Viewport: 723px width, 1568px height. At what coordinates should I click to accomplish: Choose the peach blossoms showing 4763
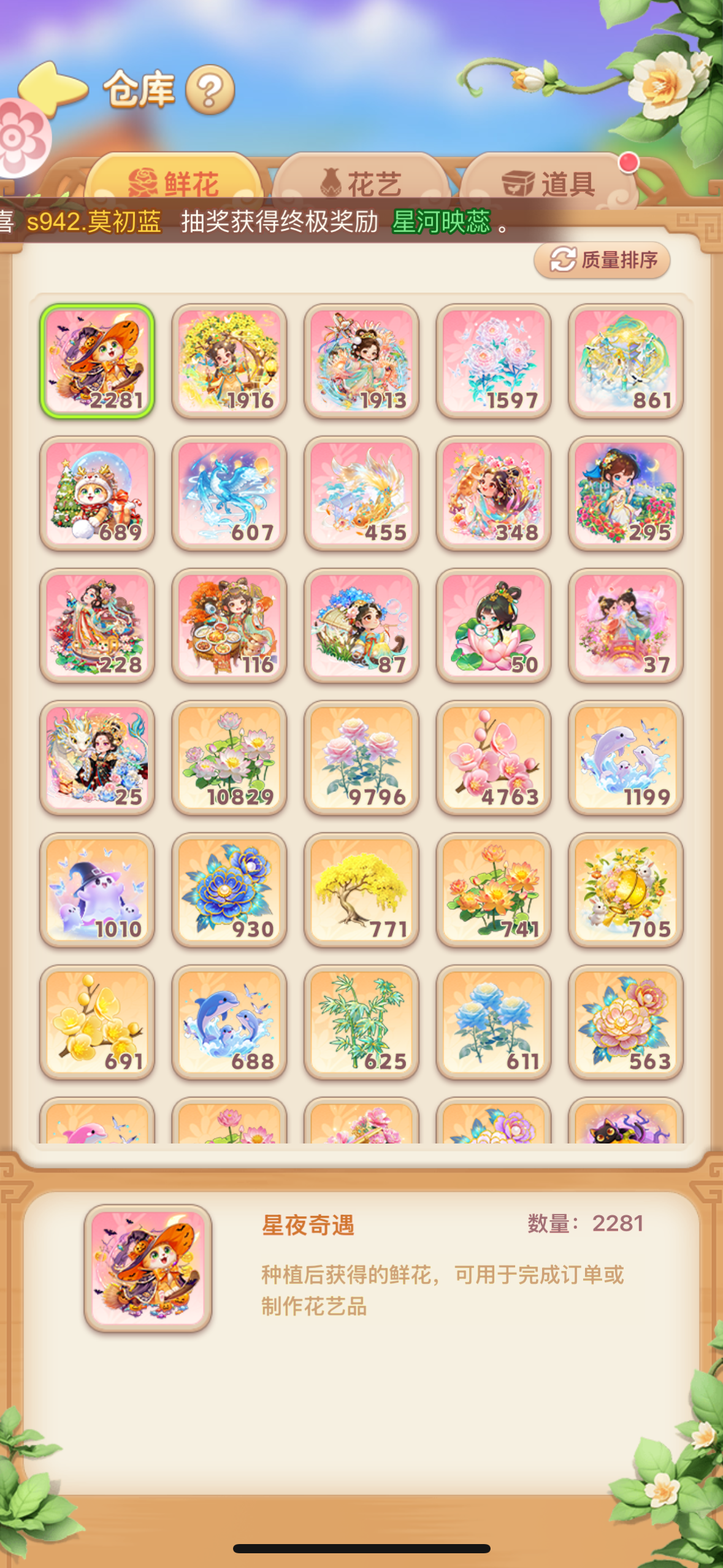494,758
